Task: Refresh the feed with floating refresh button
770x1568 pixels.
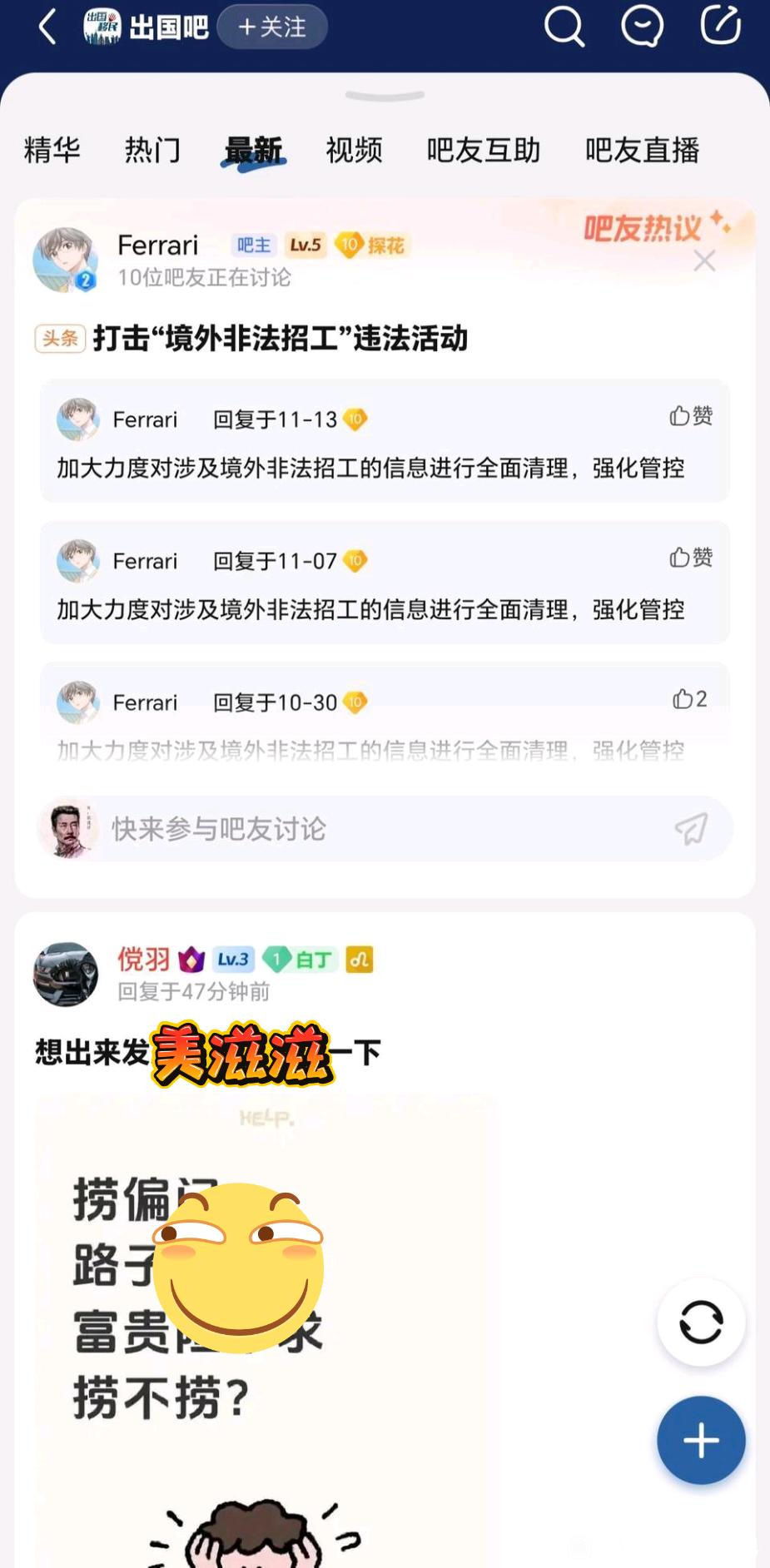Action: click(x=701, y=1322)
